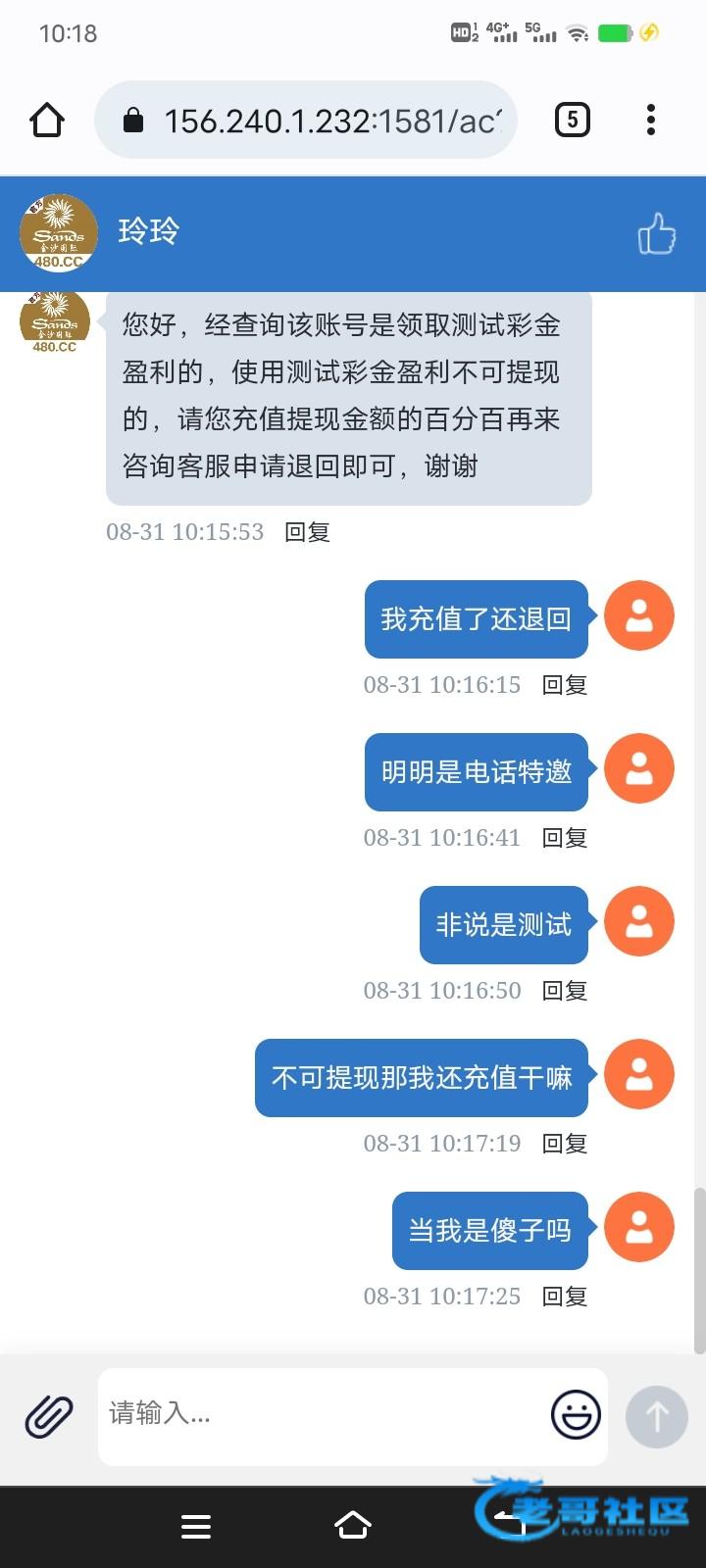Open the browser home page icon
The height and width of the screenshot is (1568, 706).
tap(47, 121)
